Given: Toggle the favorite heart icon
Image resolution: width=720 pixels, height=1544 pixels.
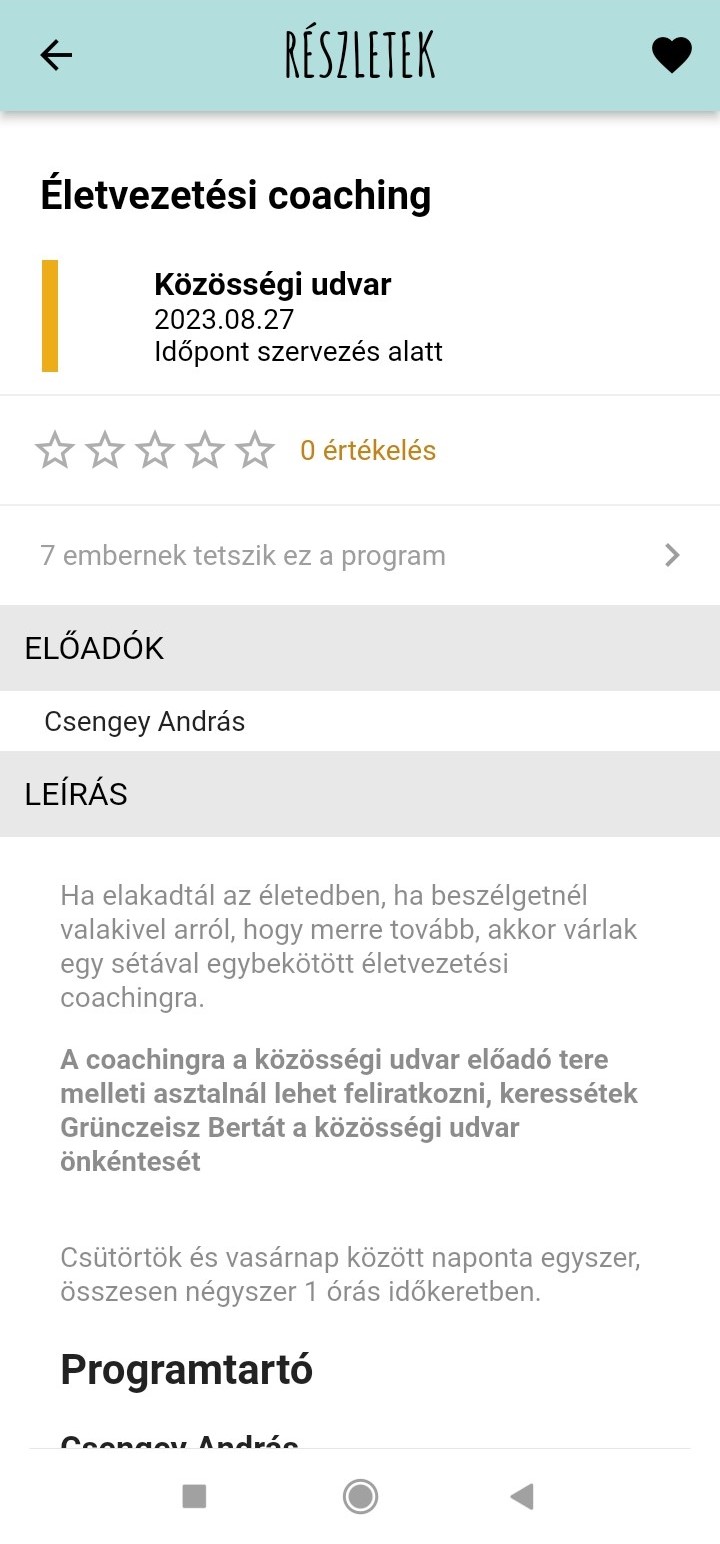Looking at the screenshot, I should point(671,55).
